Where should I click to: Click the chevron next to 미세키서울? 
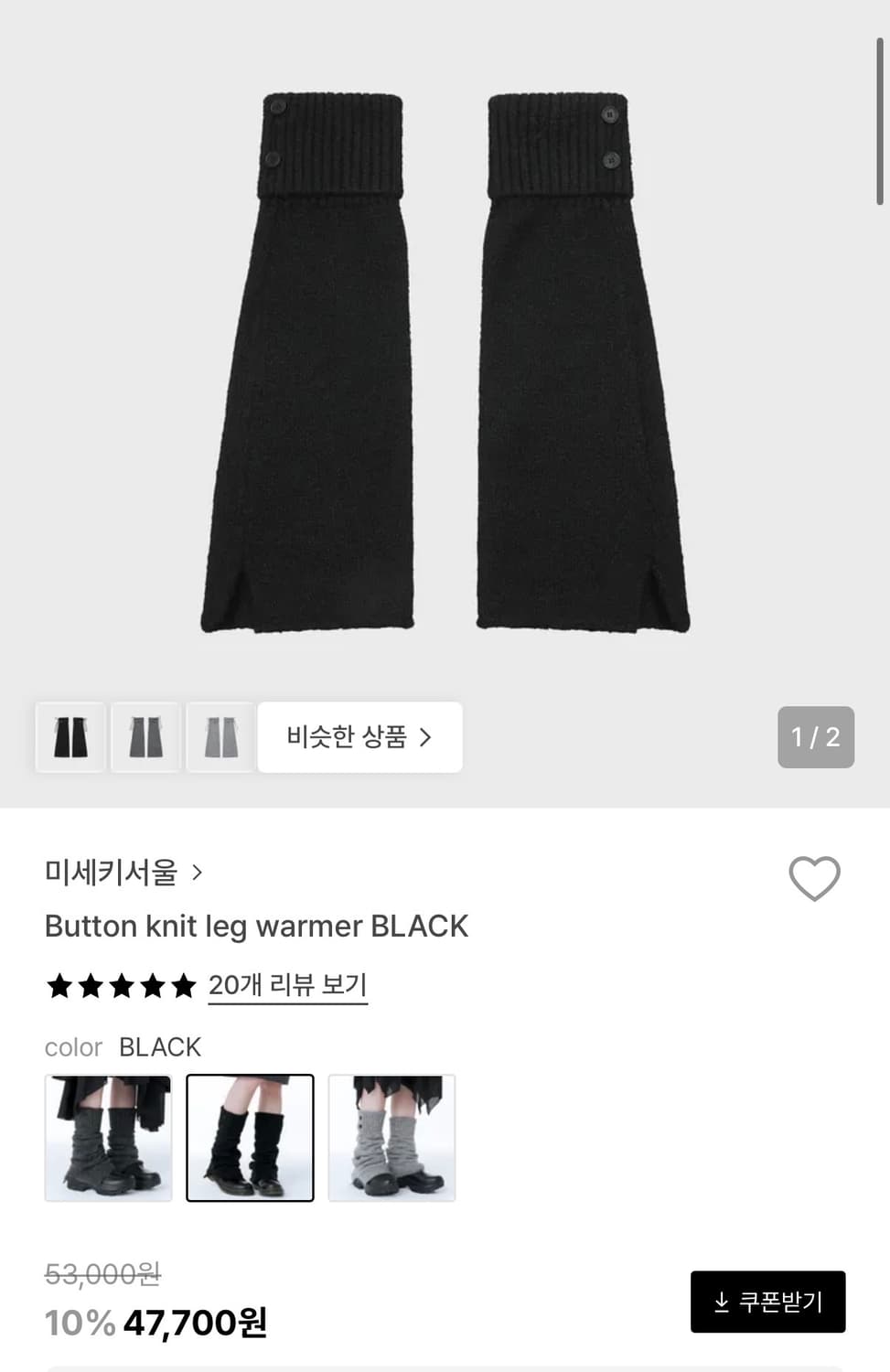coord(198,874)
